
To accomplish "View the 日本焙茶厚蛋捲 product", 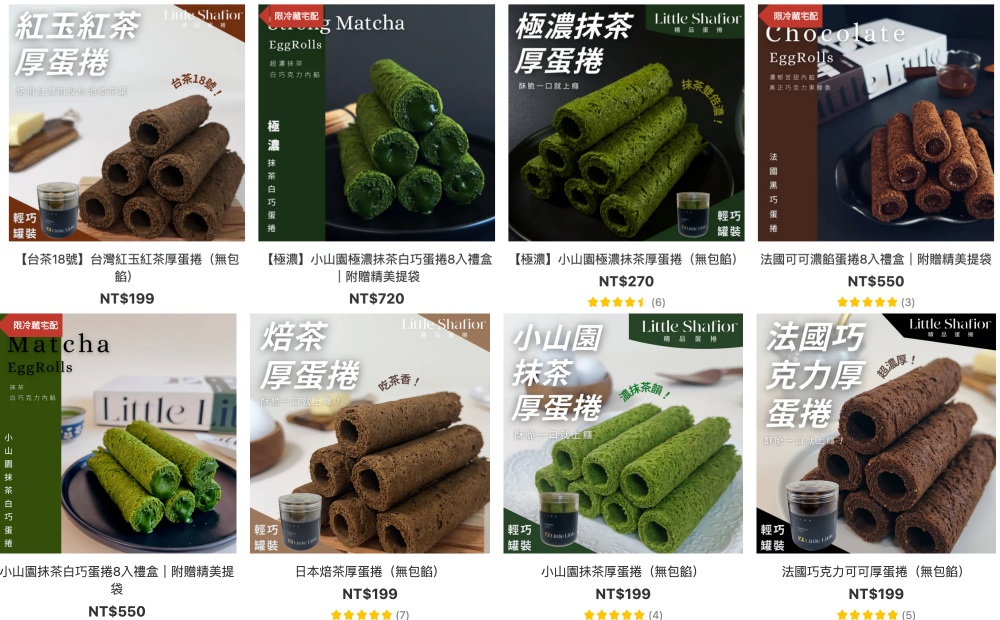I will tap(369, 434).
